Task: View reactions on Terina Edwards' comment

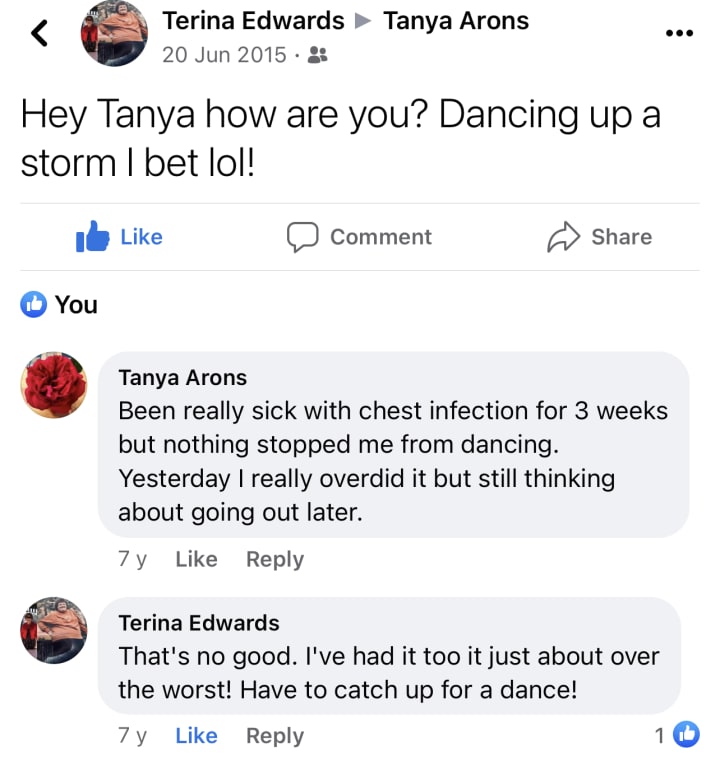Action: (678, 734)
